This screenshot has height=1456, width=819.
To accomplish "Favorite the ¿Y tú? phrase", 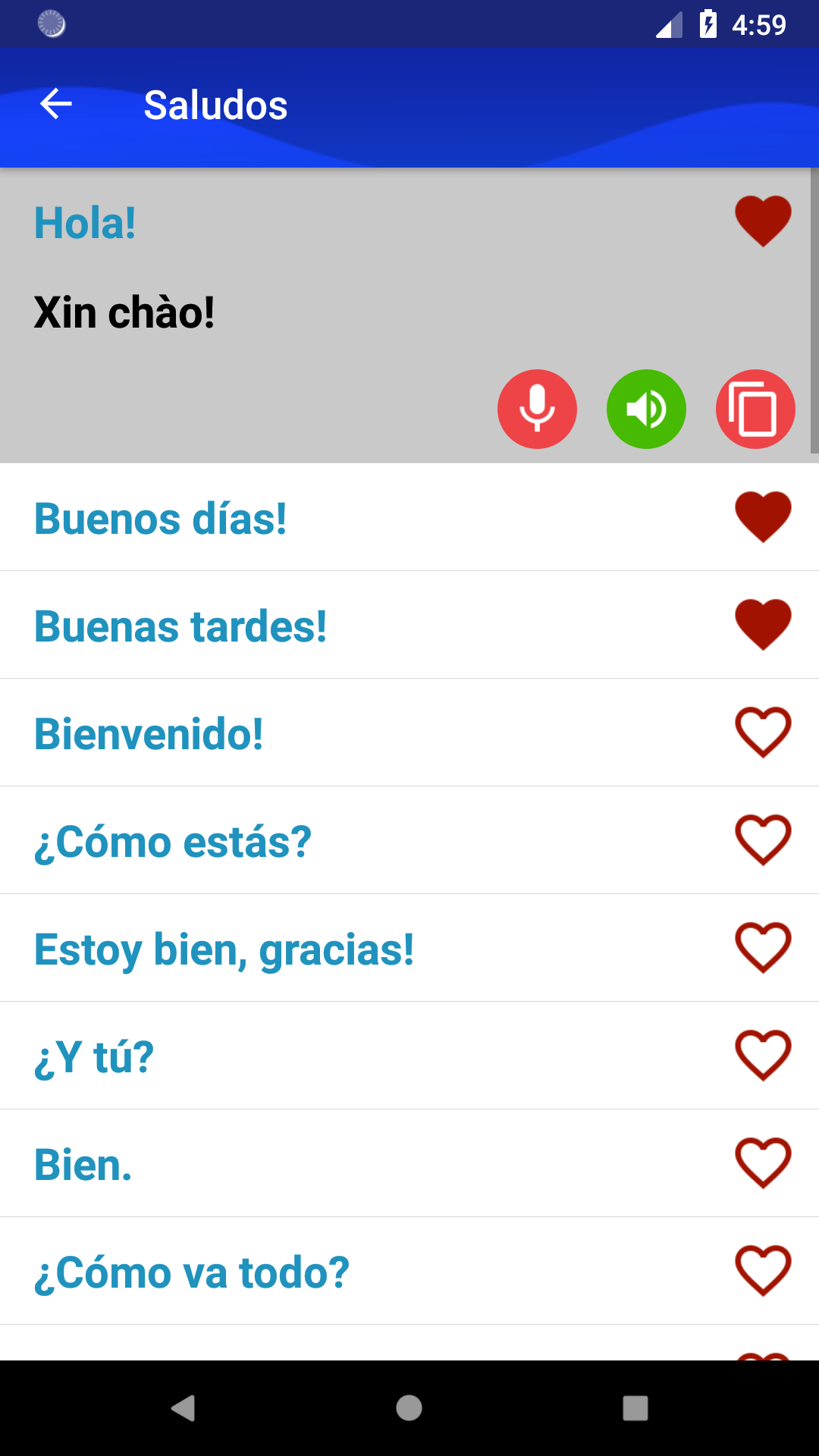I will [x=763, y=1056].
